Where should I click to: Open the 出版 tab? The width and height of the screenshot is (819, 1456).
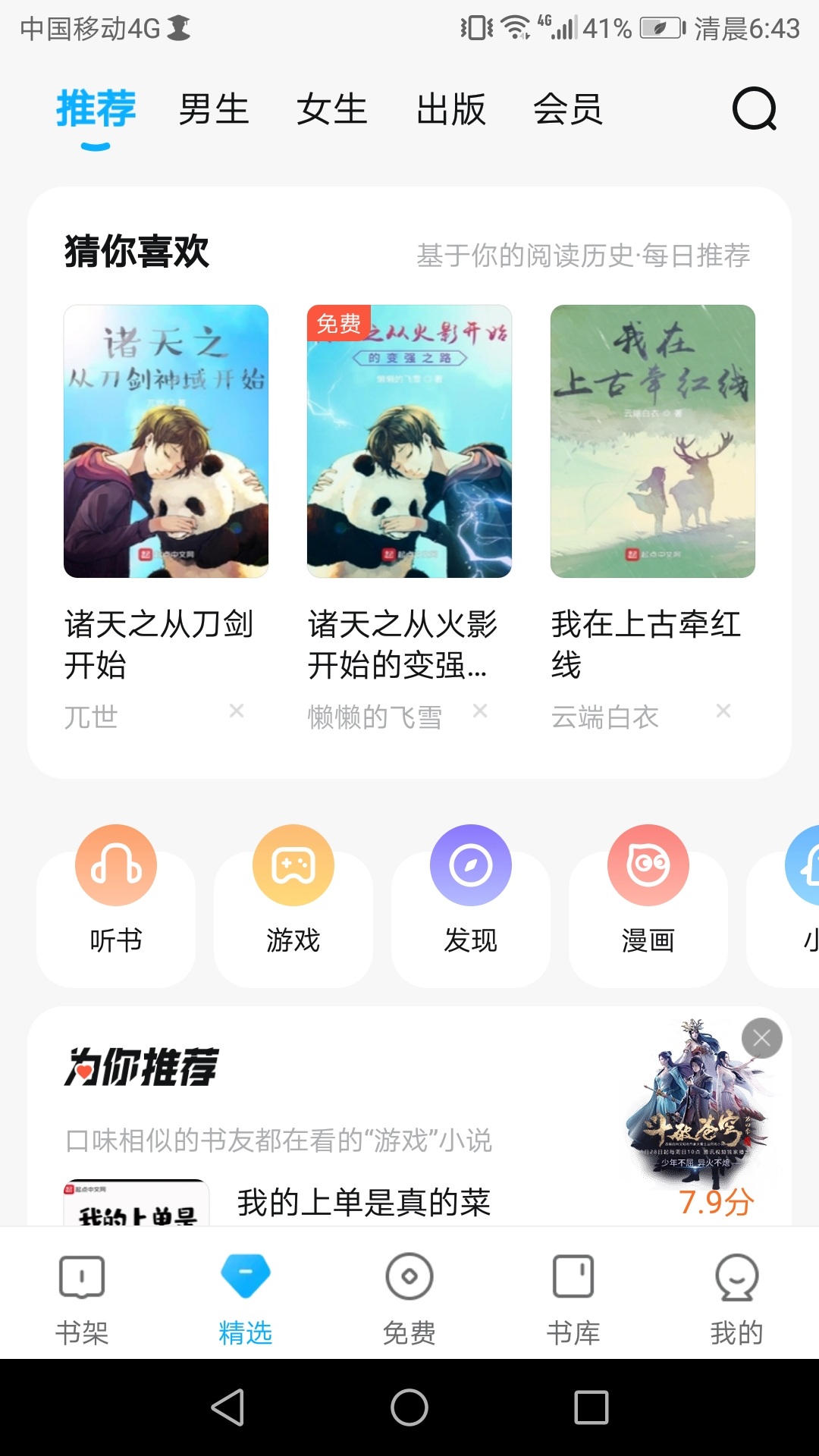[x=450, y=109]
